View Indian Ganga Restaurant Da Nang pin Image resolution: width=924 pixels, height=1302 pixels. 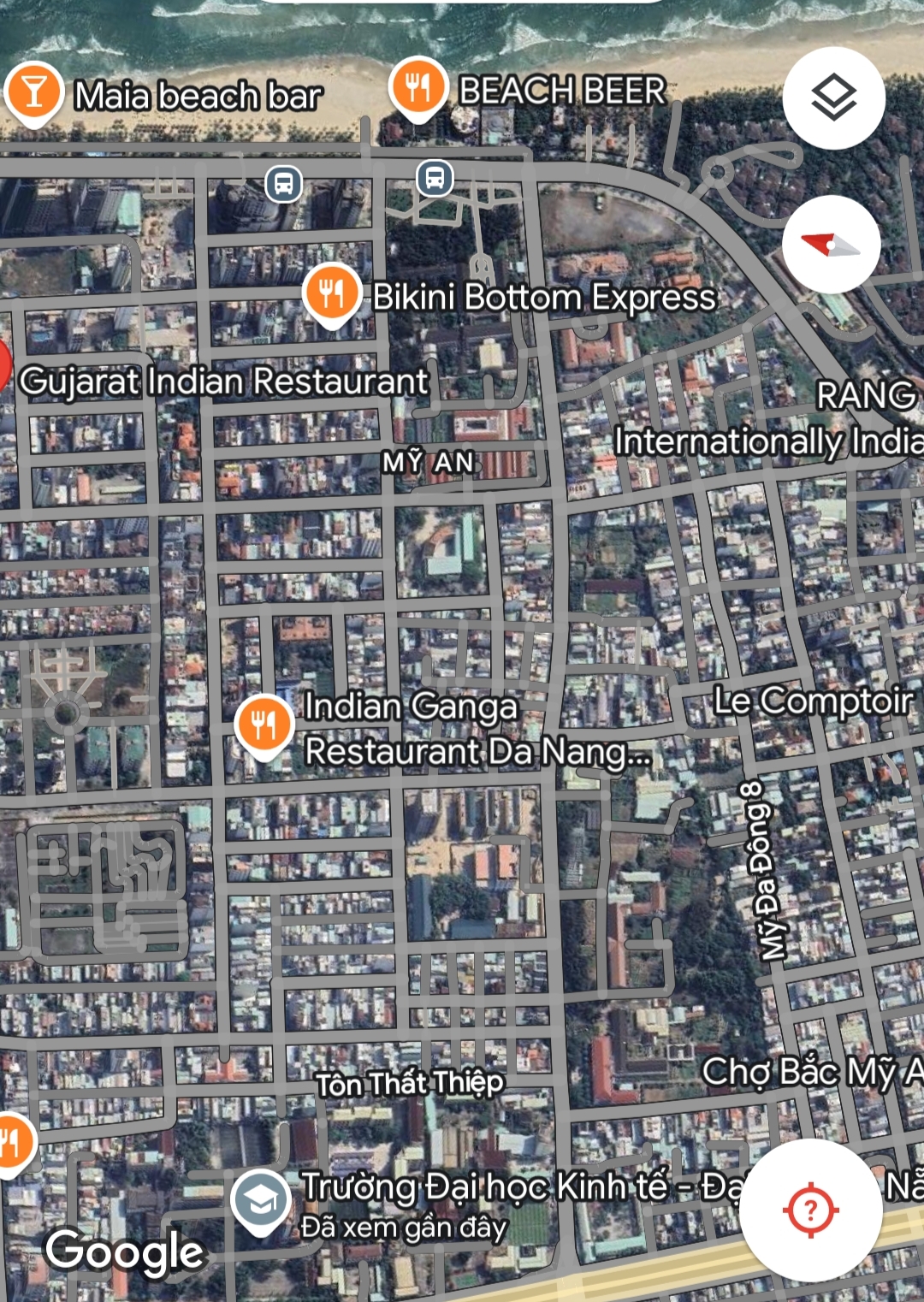[x=264, y=725]
